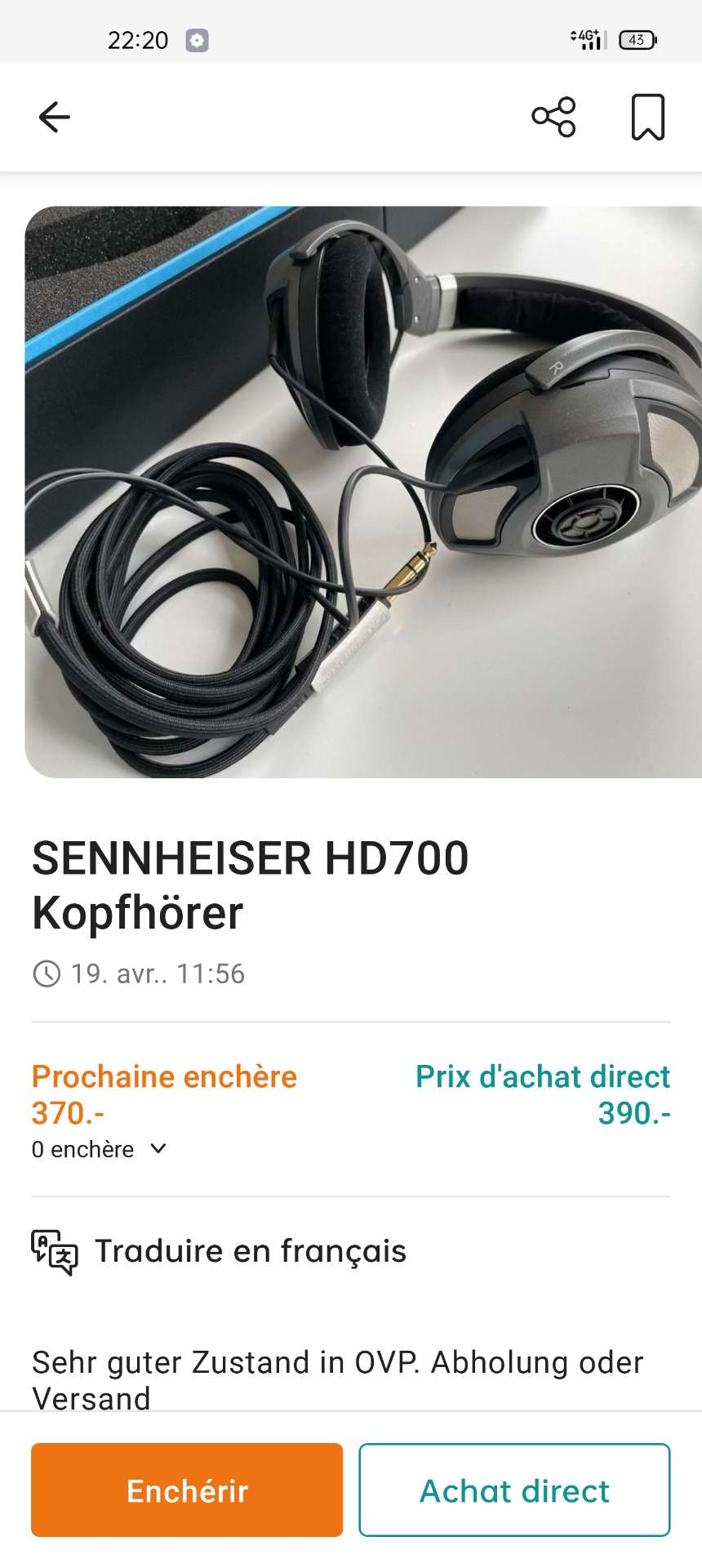Open the headphone product photo
702x1568 pixels.
pos(363,492)
